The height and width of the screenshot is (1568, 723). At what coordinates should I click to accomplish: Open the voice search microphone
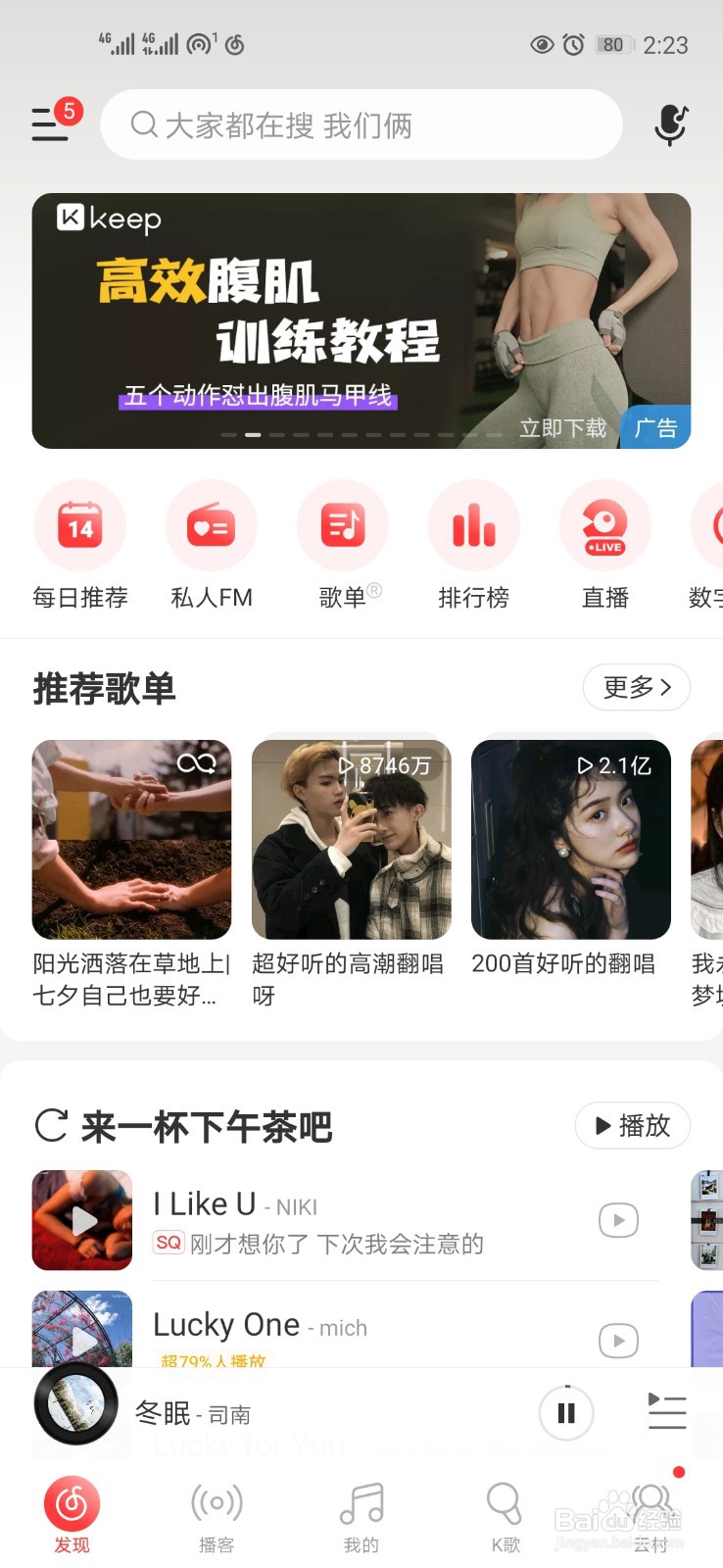click(x=670, y=124)
